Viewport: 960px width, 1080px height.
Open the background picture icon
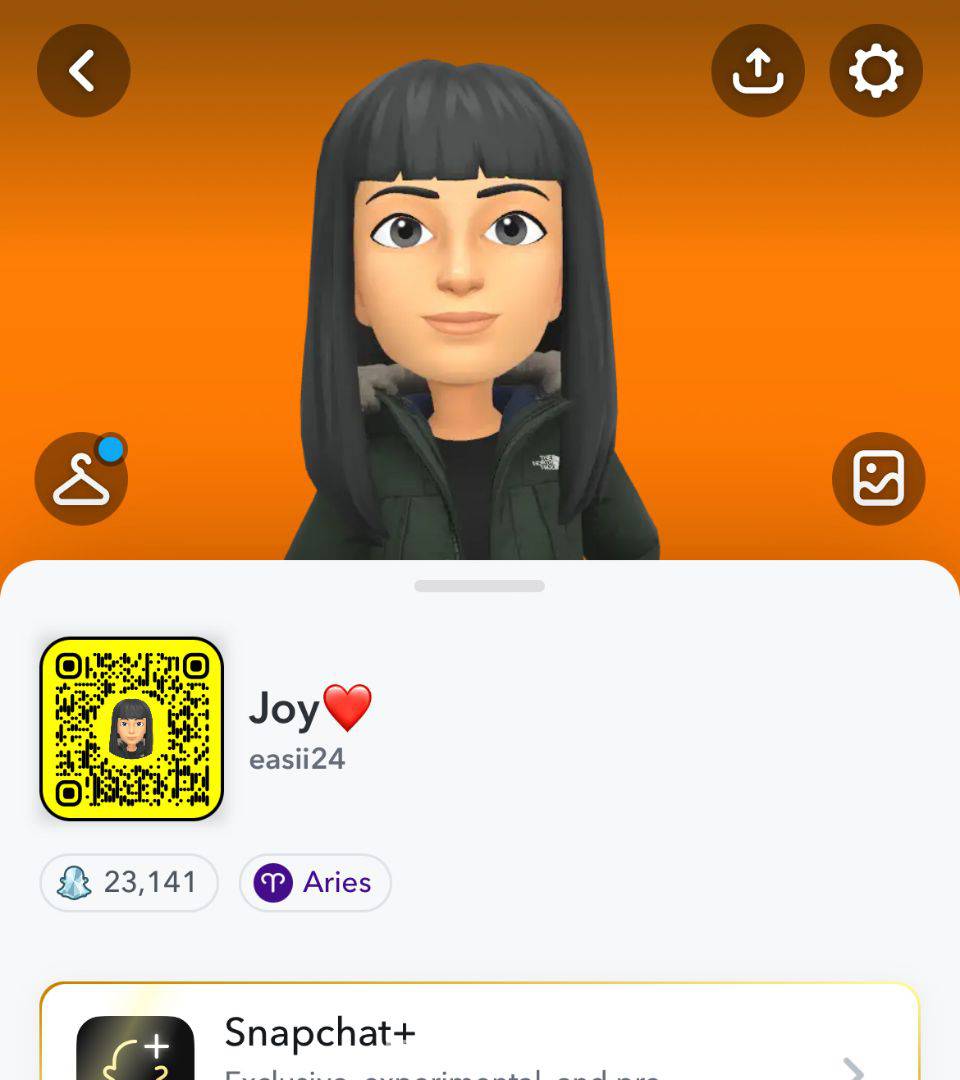(x=878, y=478)
